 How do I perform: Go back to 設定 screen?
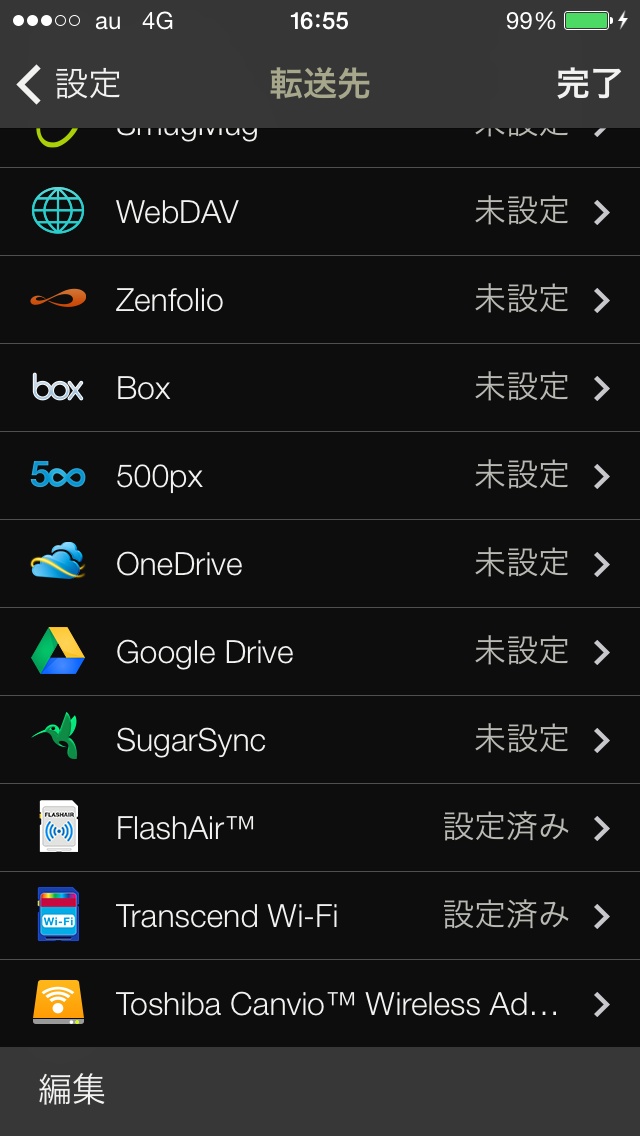point(68,85)
